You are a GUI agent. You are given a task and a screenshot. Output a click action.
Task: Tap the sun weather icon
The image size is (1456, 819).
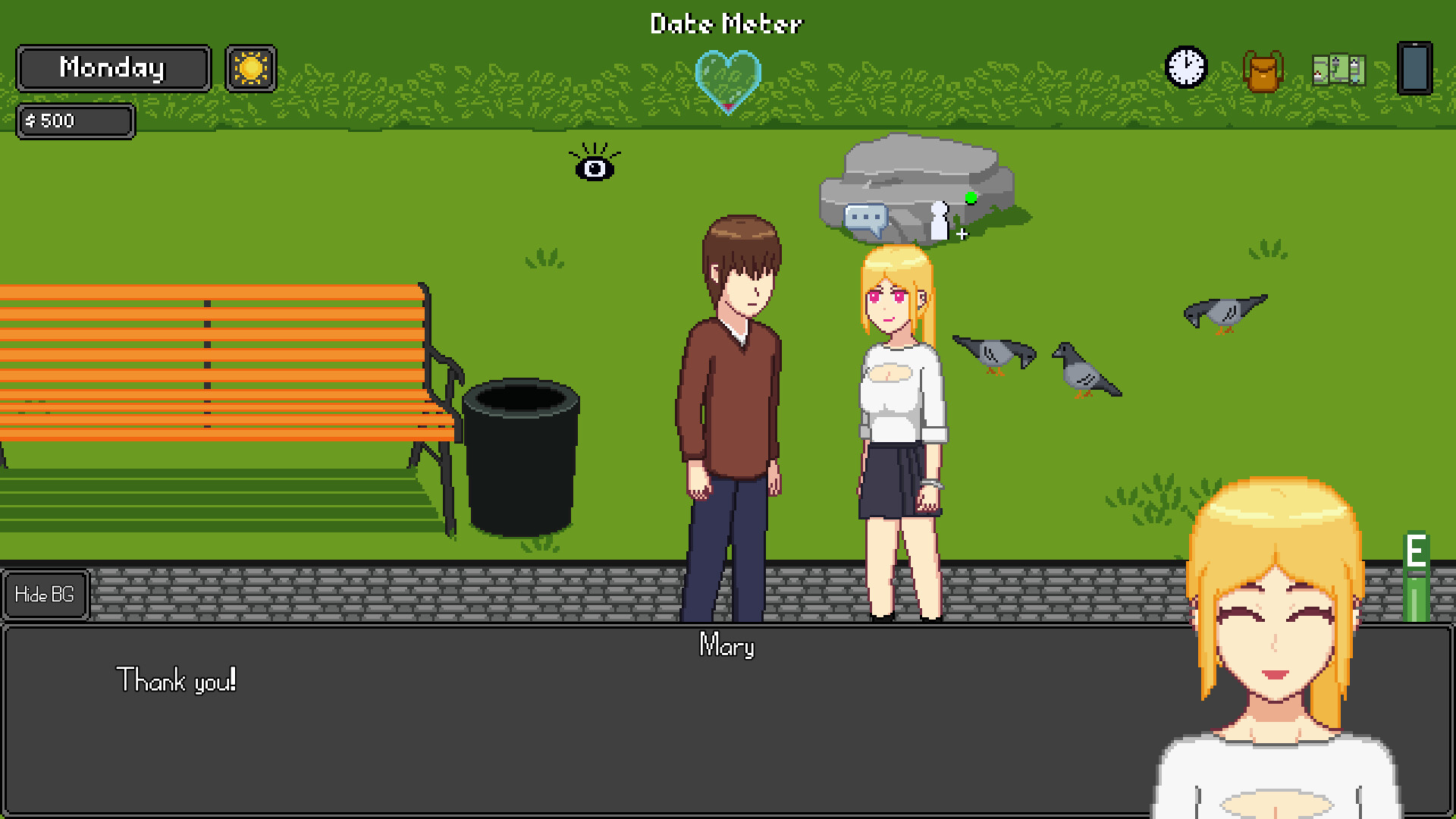[x=251, y=69]
